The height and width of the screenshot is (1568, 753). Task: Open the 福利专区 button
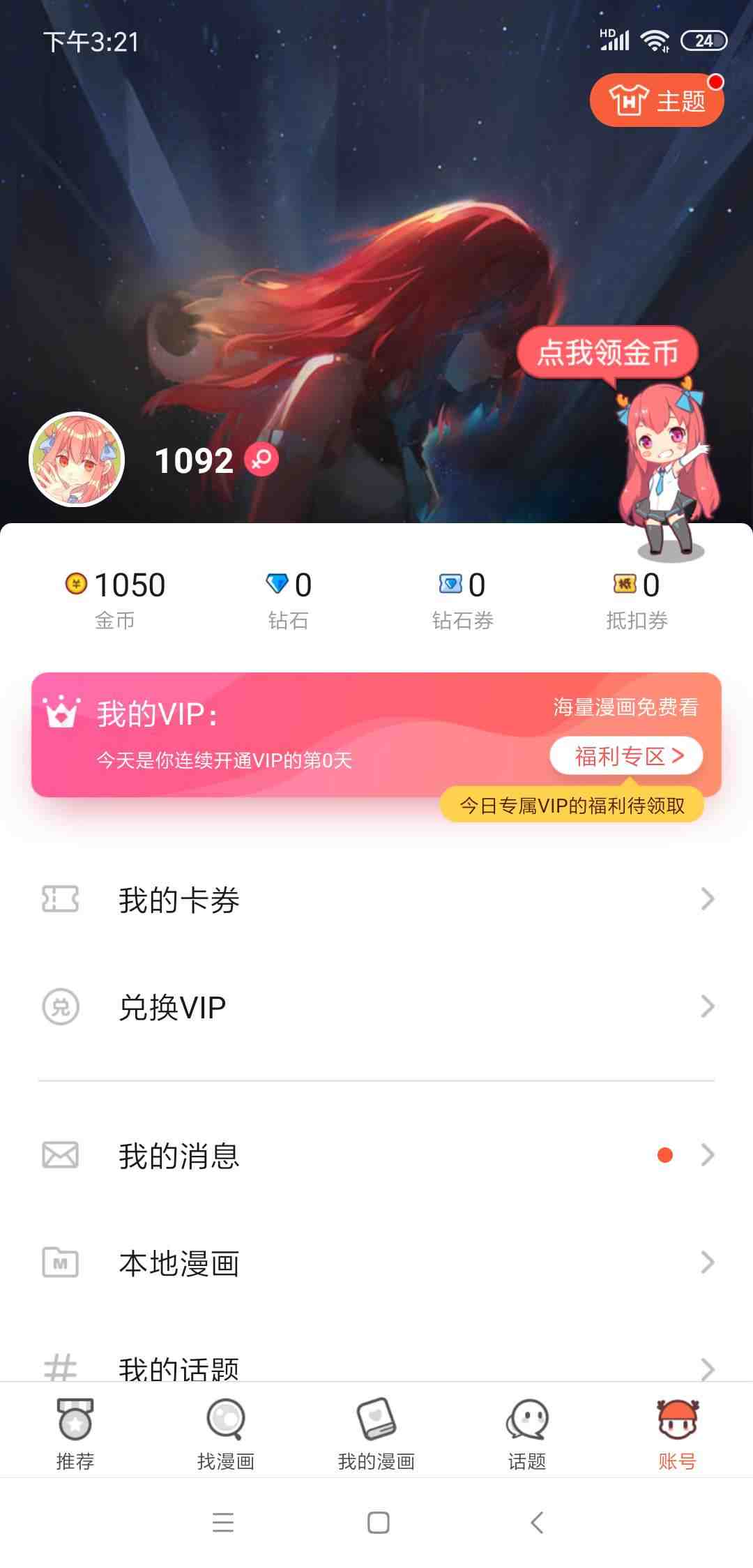coord(625,756)
